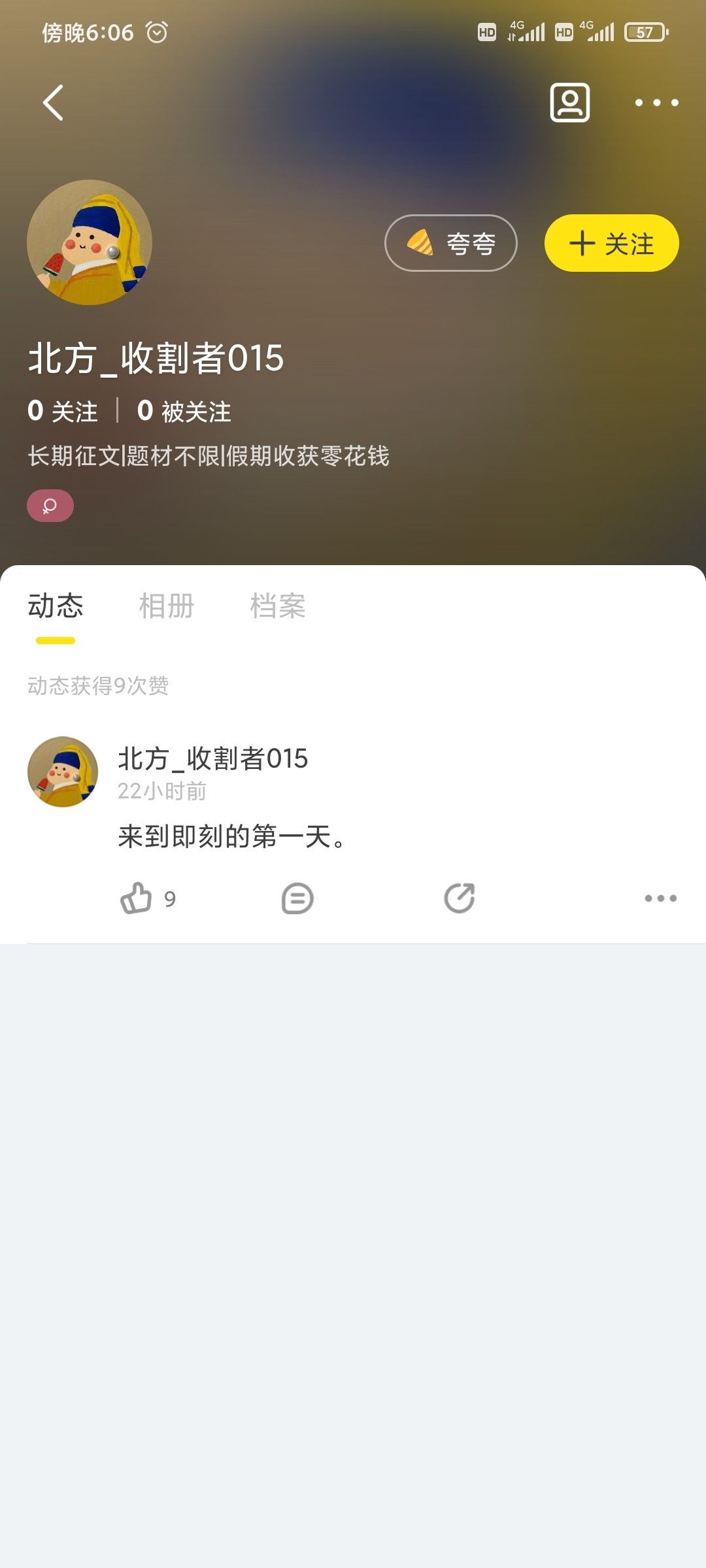Screen dimensions: 706x1568
Task: Select the 动态 tab
Action: [56, 606]
